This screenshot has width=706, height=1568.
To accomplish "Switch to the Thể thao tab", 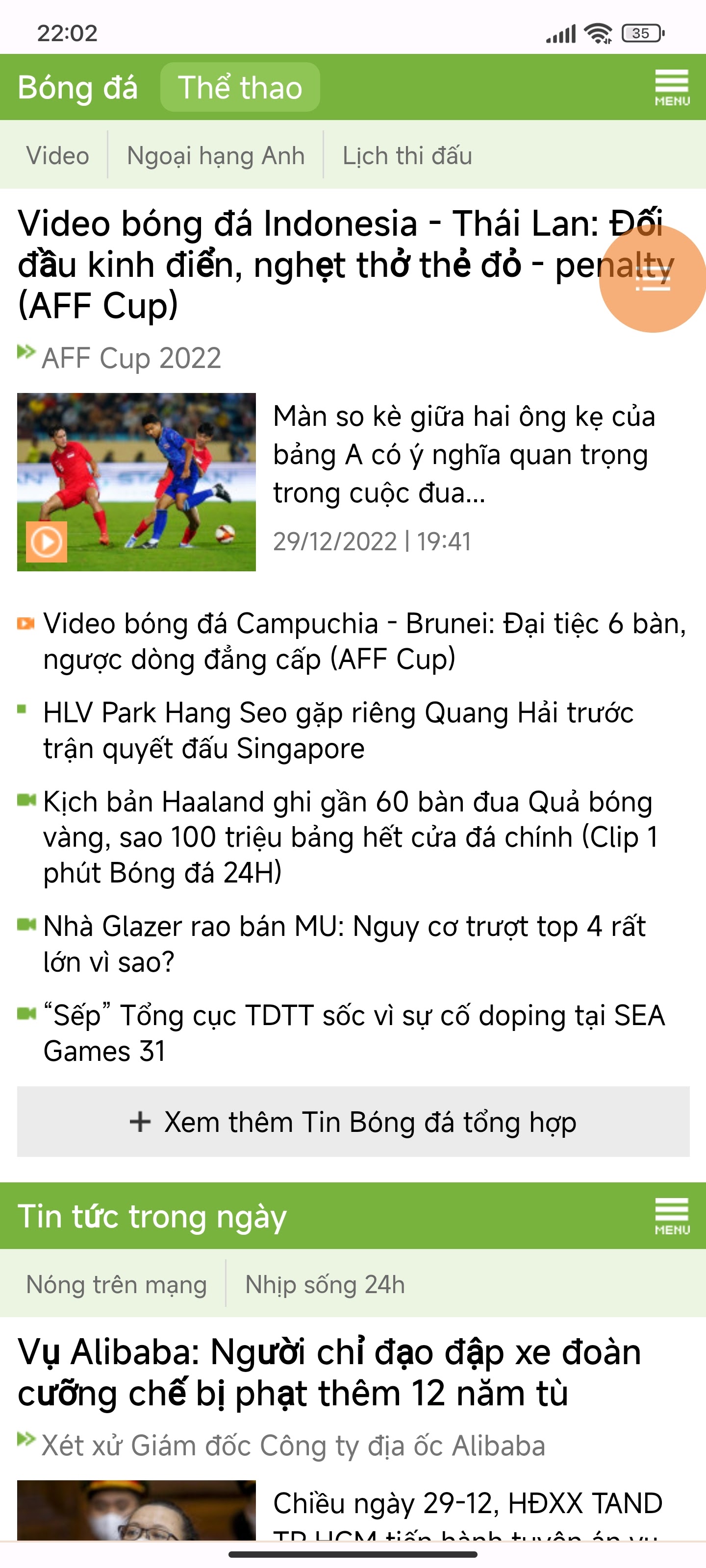I will click(240, 87).
